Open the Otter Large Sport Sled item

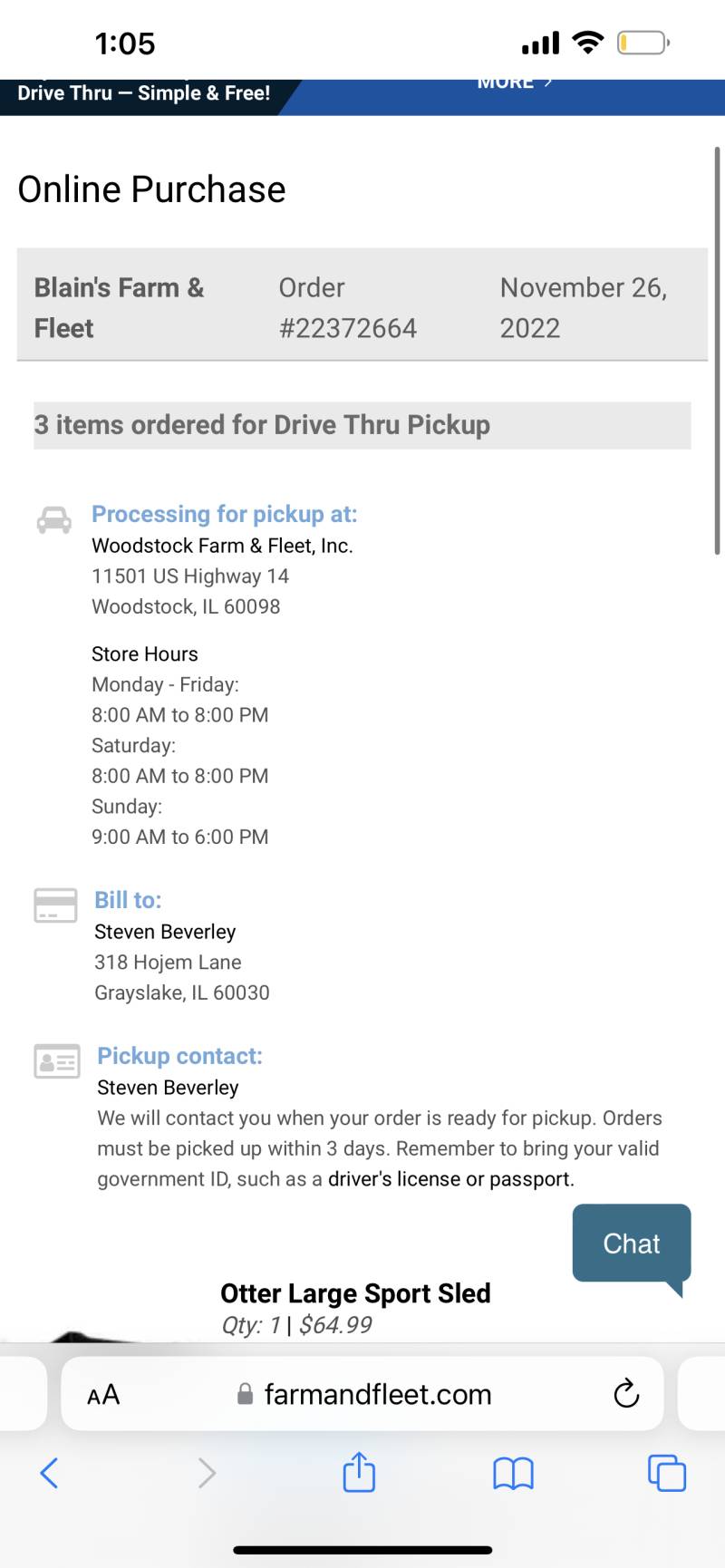355,1293
